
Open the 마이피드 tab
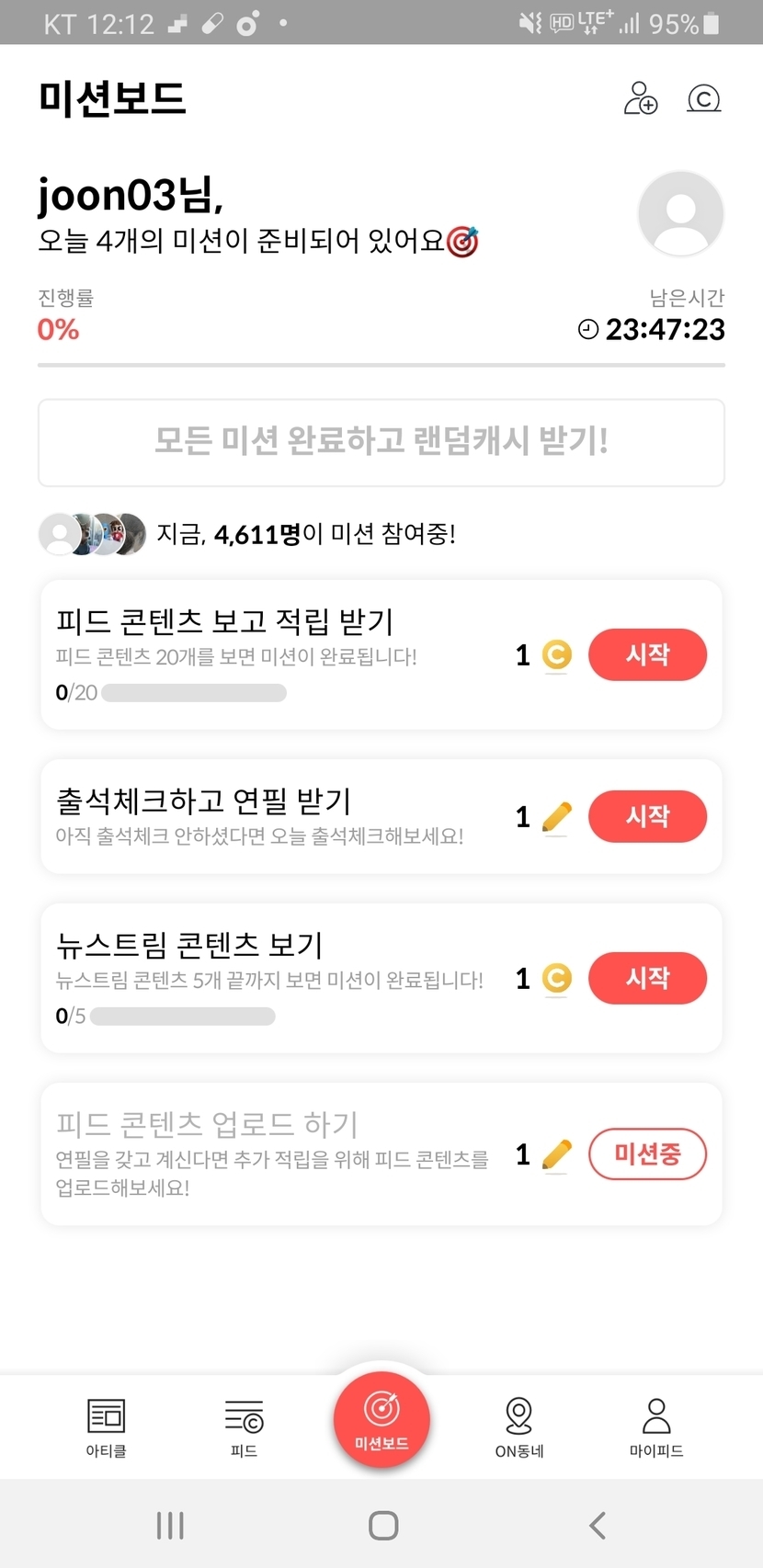656,1426
